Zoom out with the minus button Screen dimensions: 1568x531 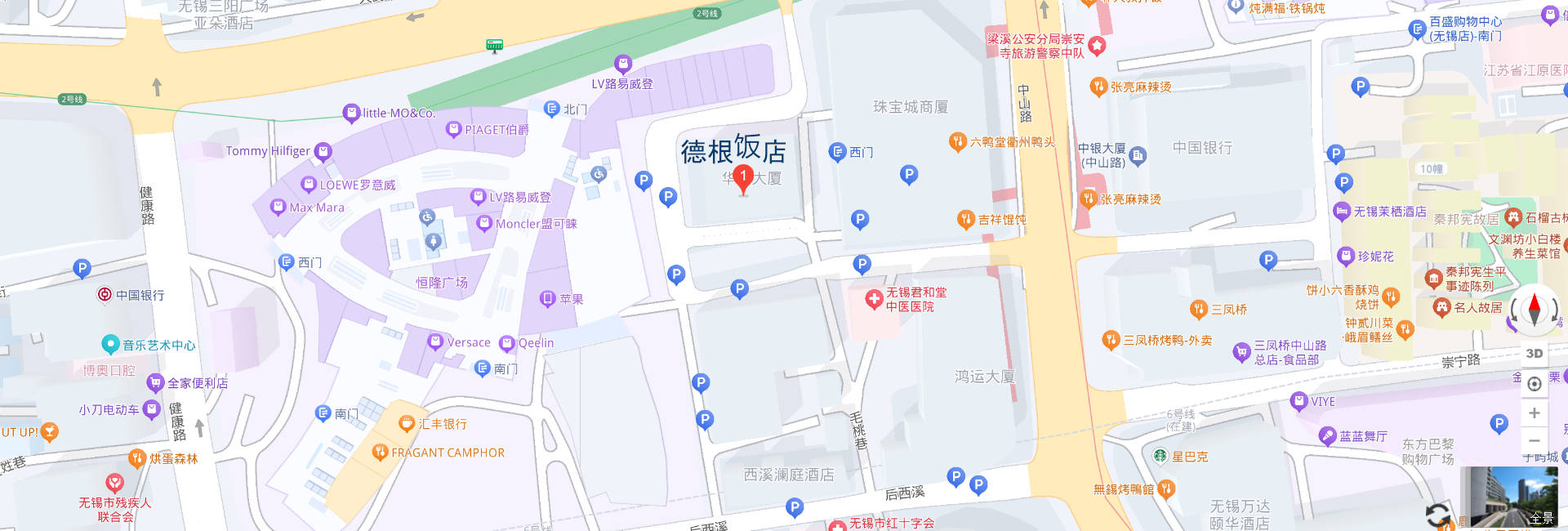[x=1534, y=440]
